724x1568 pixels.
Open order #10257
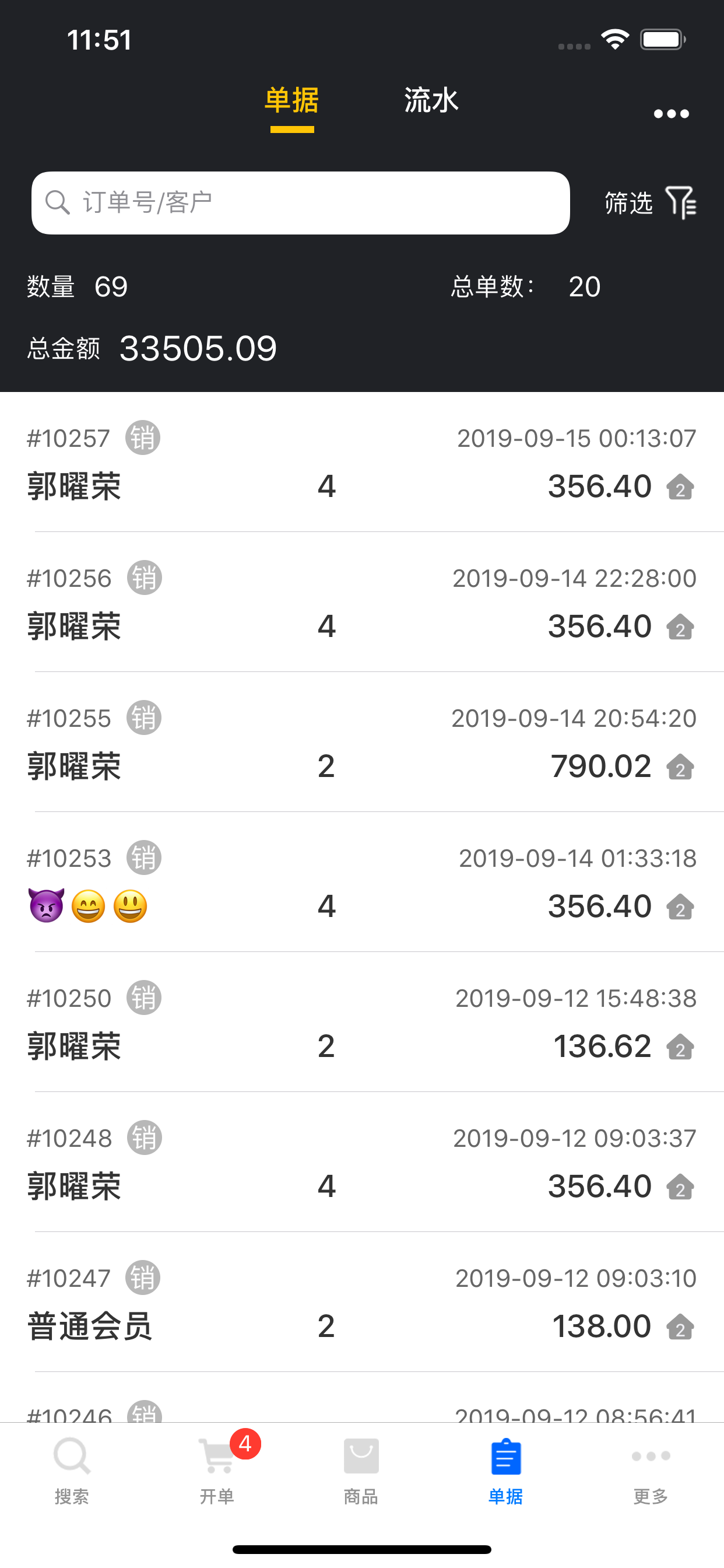[362, 462]
